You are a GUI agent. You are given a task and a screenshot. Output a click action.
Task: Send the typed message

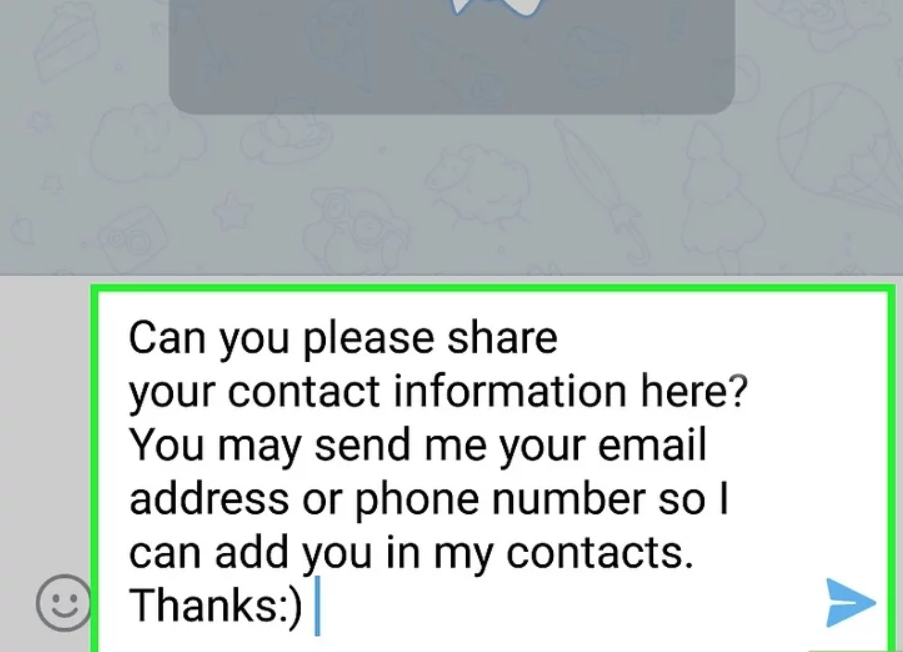(850, 603)
